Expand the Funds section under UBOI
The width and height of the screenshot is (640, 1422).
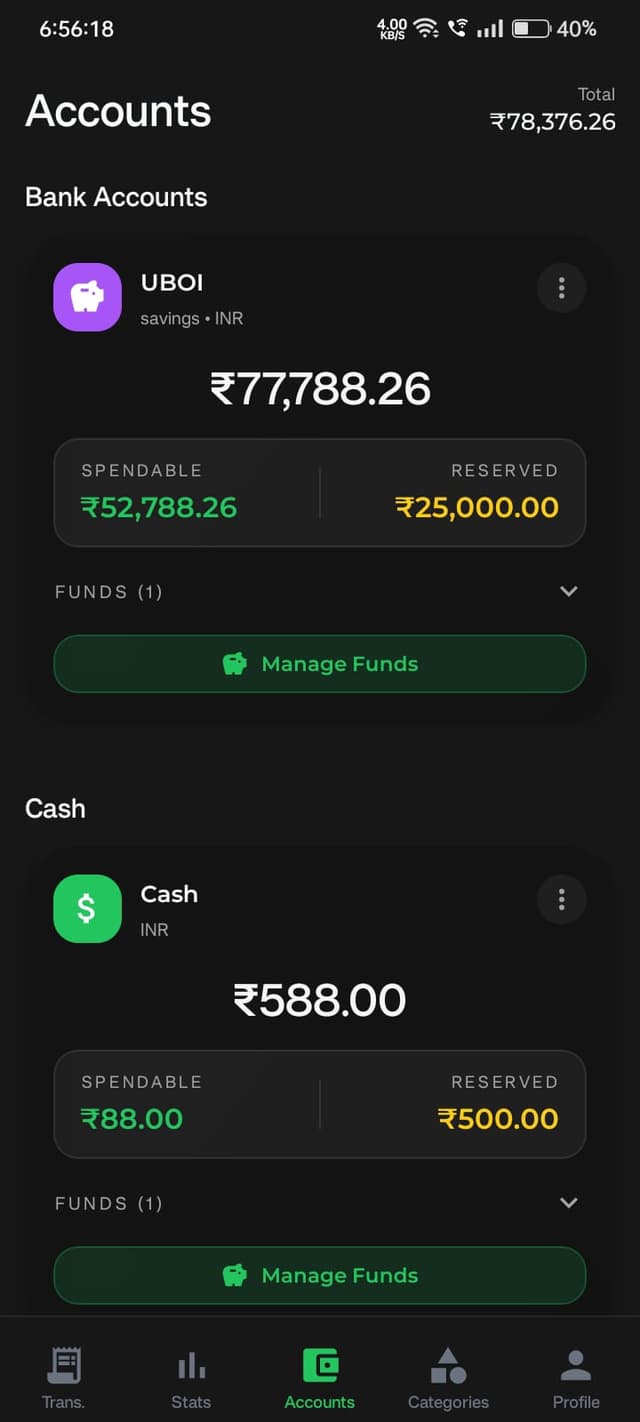tap(568, 591)
